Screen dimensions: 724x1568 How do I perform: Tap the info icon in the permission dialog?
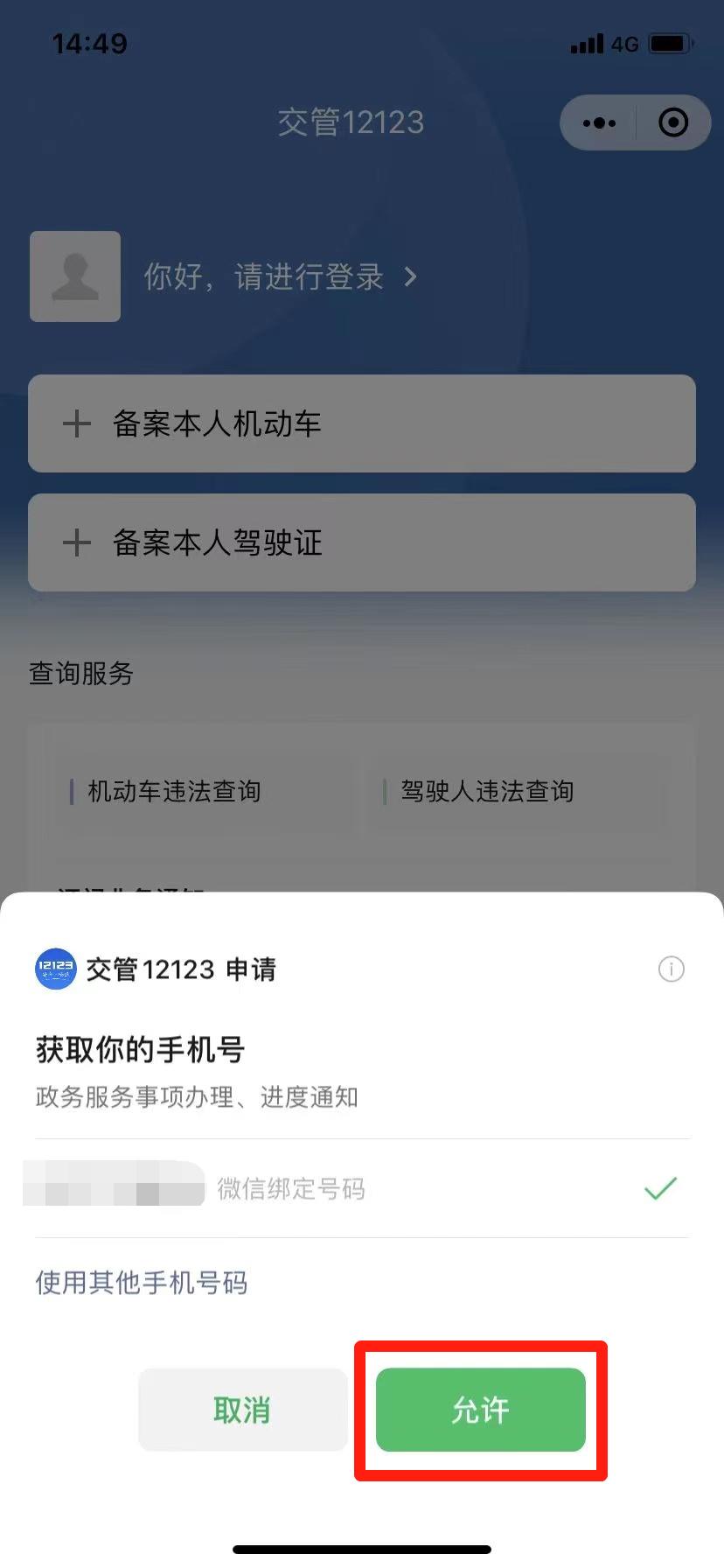coord(671,969)
